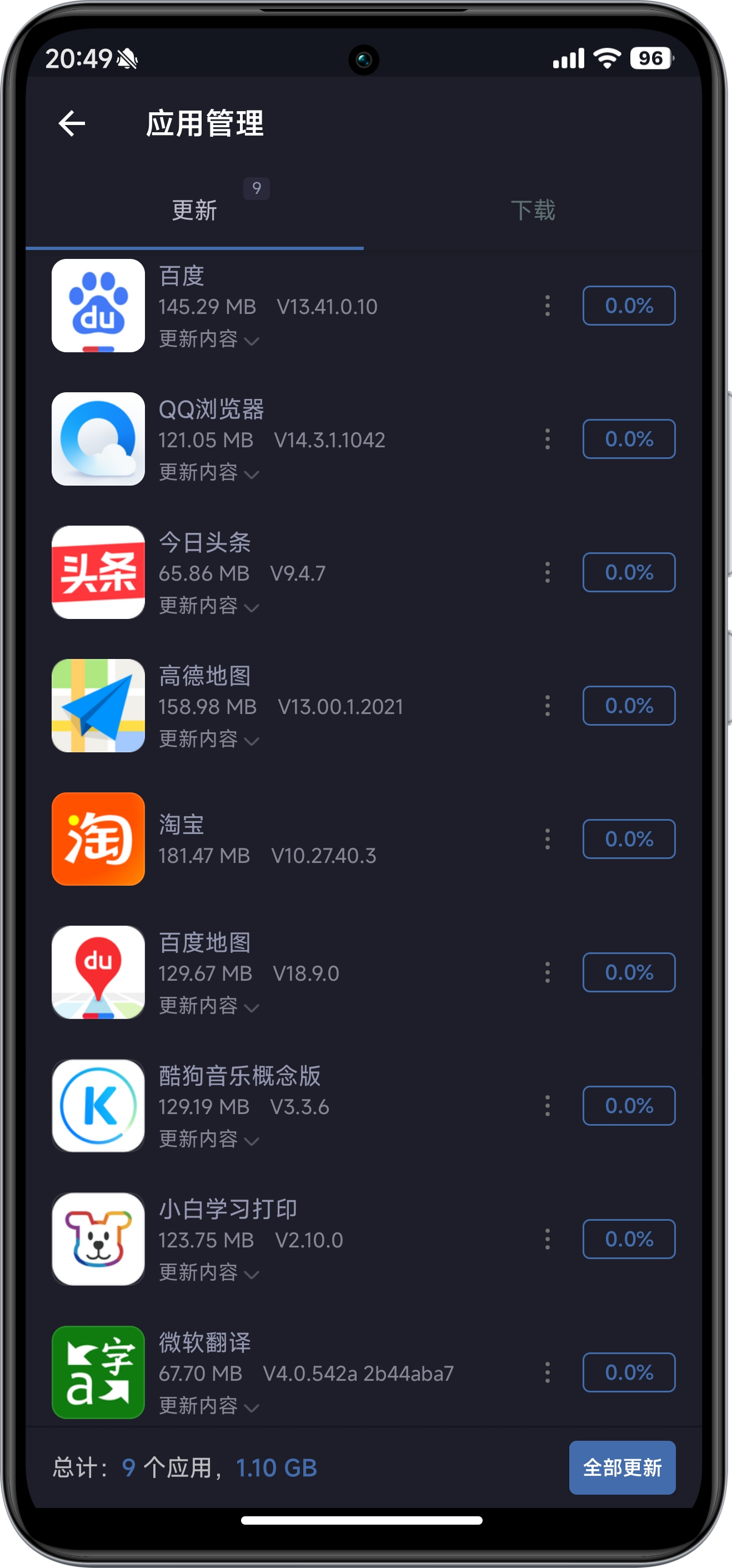Tap 高德地图's 0.0% update button
This screenshot has height=1568, width=732.
tap(629, 706)
